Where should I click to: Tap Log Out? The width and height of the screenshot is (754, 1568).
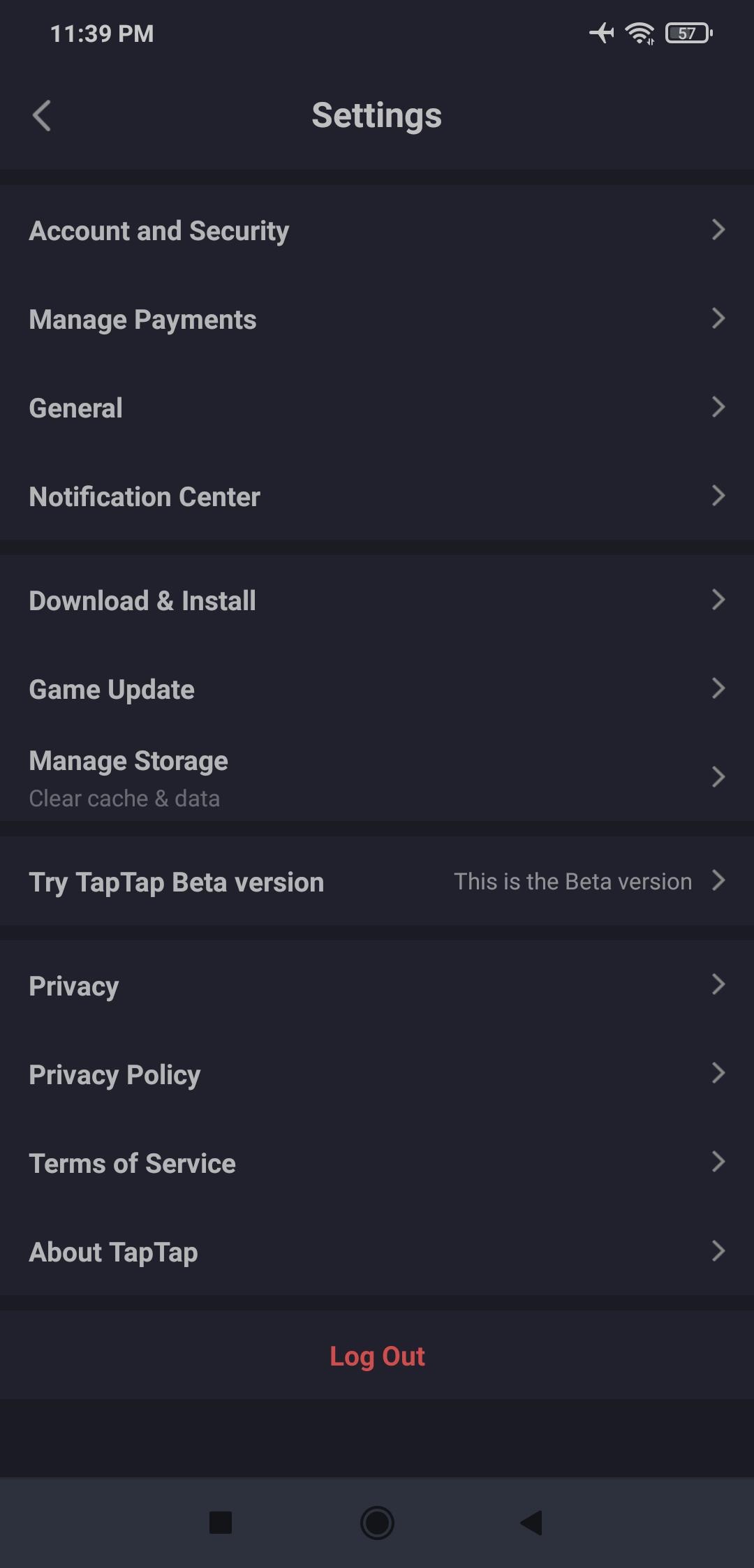point(377,1356)
